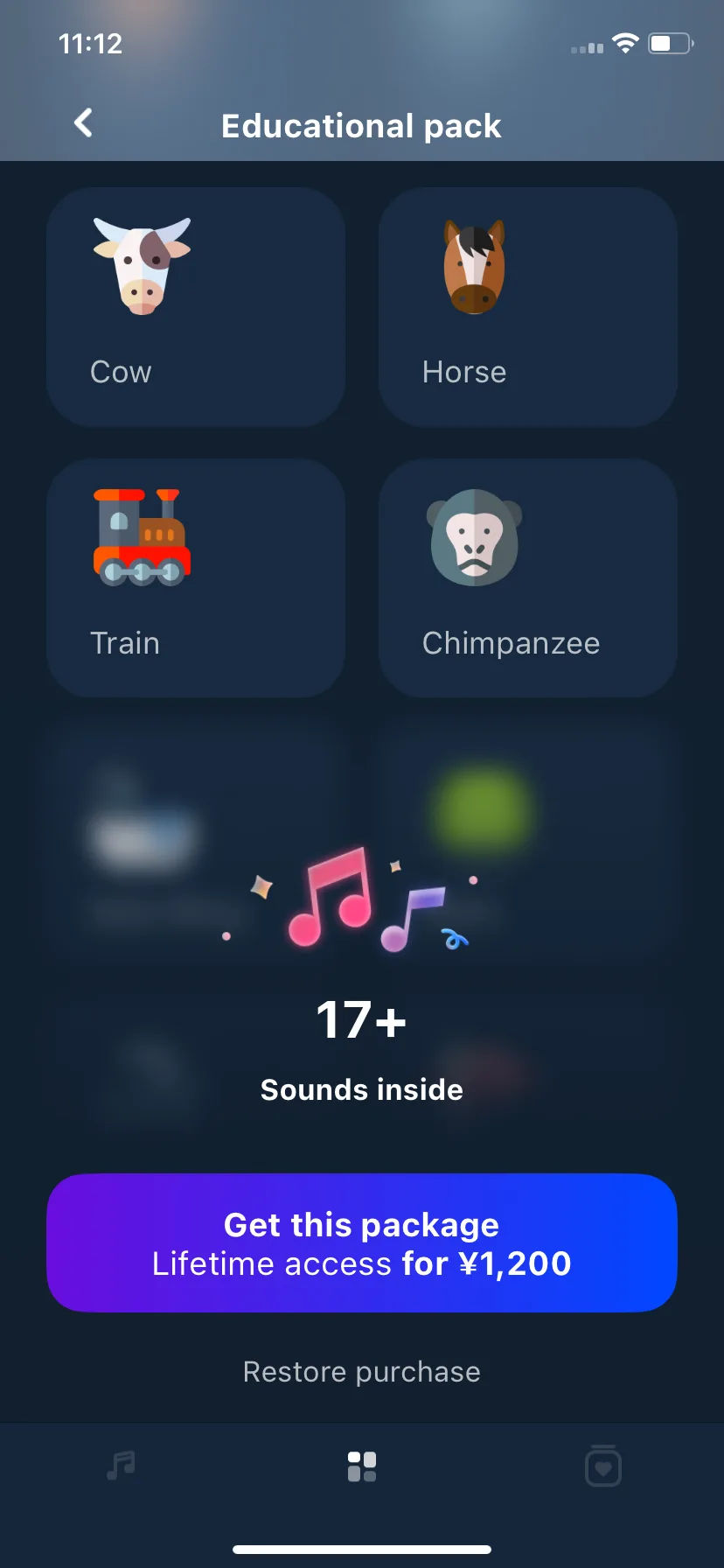Screen dimensions: 724x1568
Task: Go back from Educational pack
Action: pyautogui.click(x=84, y=123)
